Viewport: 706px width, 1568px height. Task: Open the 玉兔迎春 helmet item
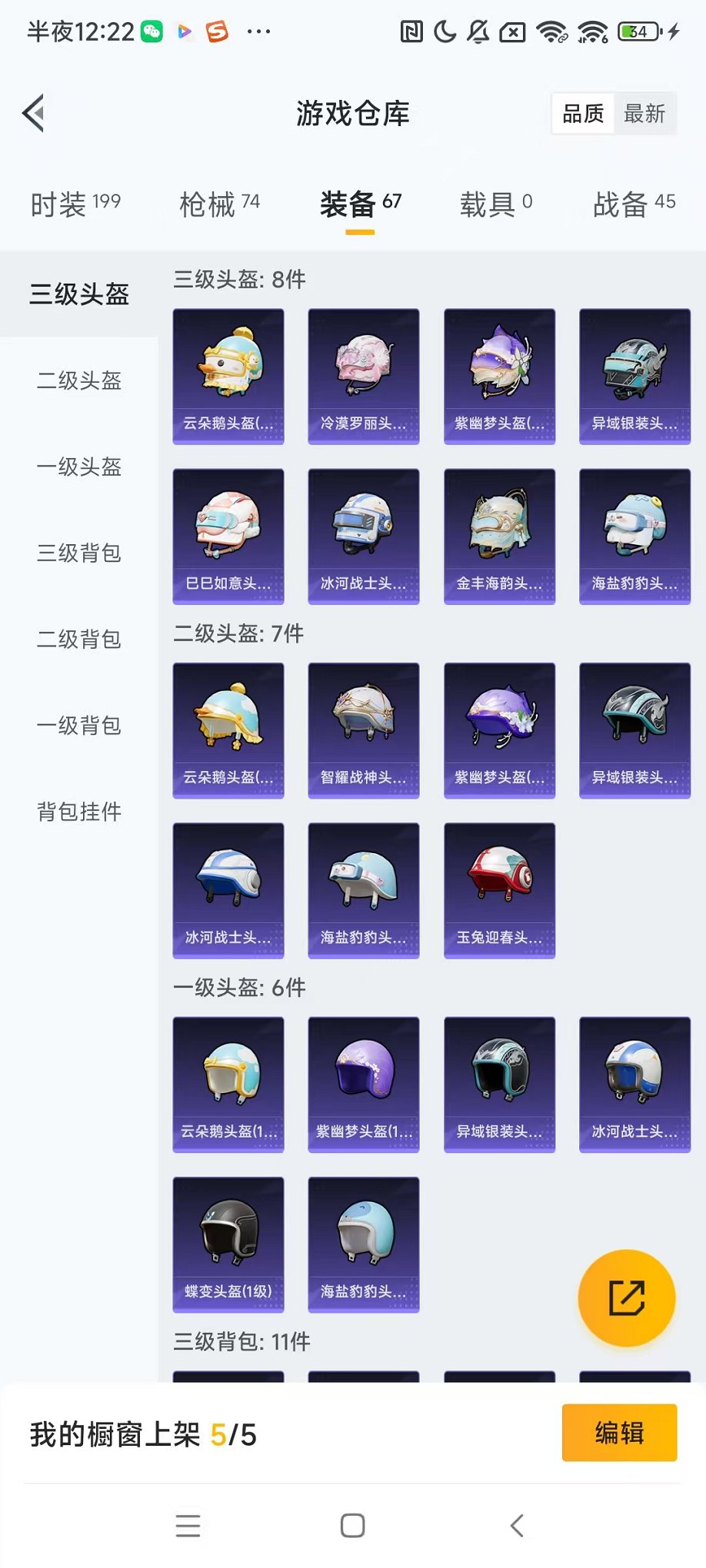click(499, 890)
